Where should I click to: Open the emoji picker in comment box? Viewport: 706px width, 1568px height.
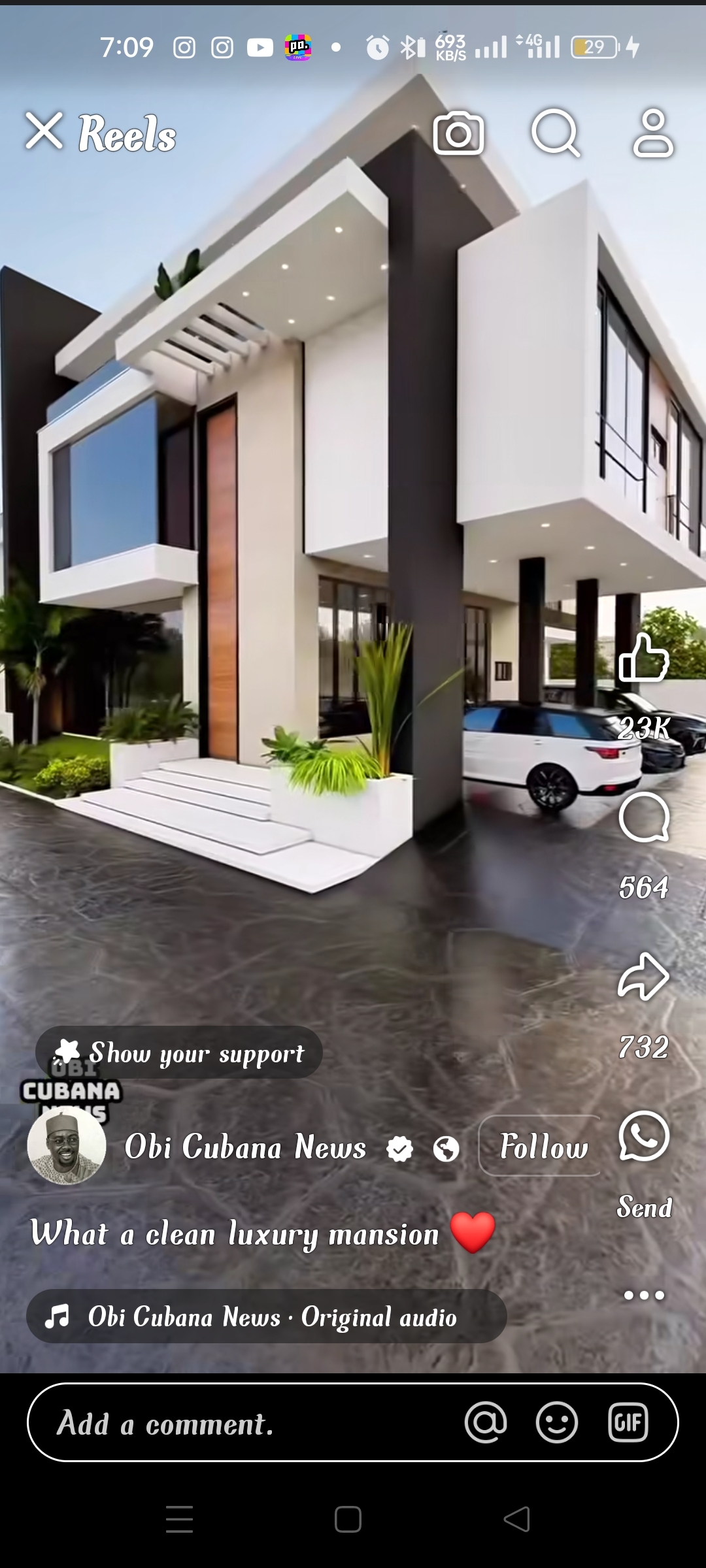[557, 1422]
